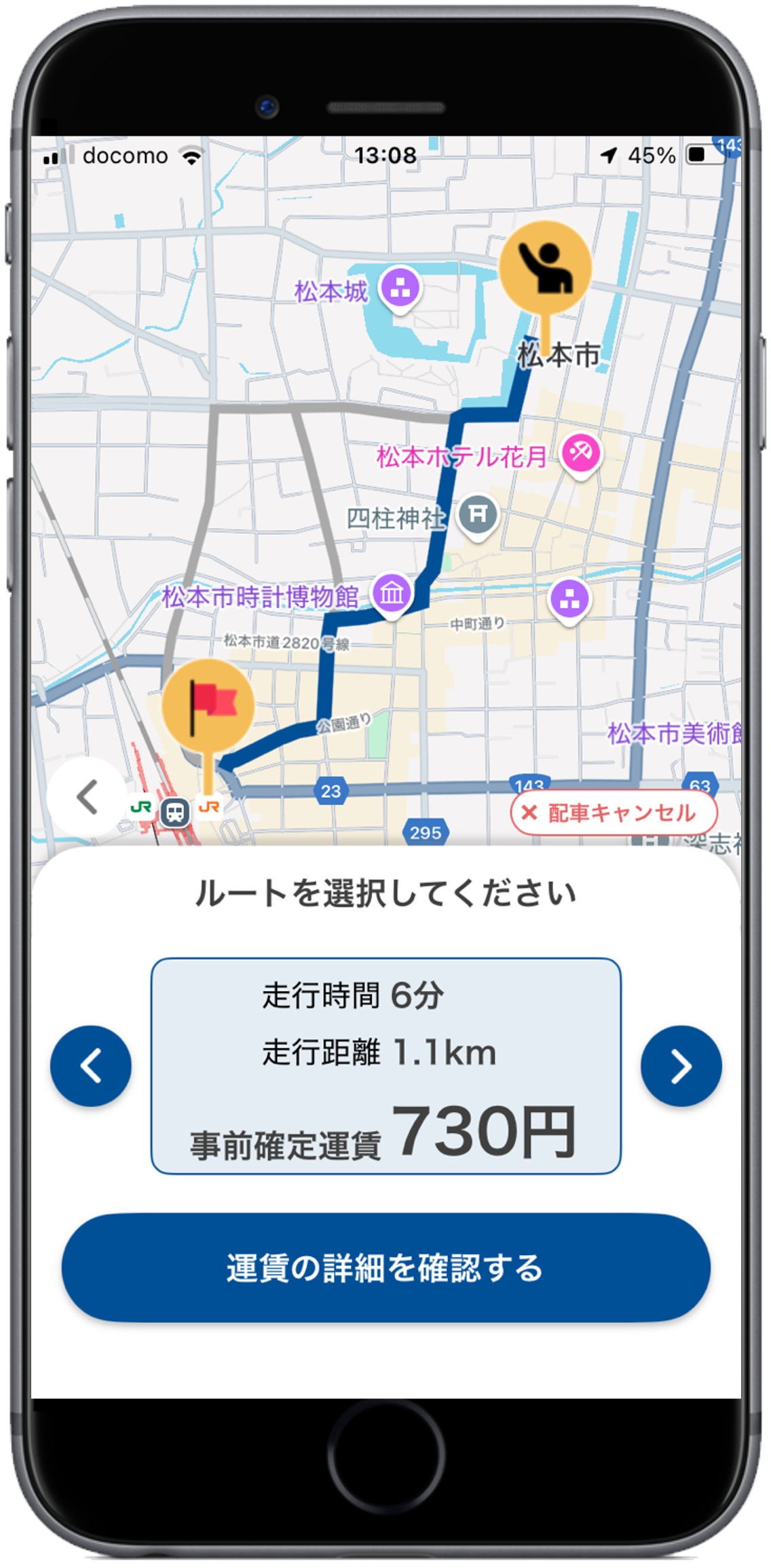
Task: Tap the red flag destination pin
Action: point(208,705)
